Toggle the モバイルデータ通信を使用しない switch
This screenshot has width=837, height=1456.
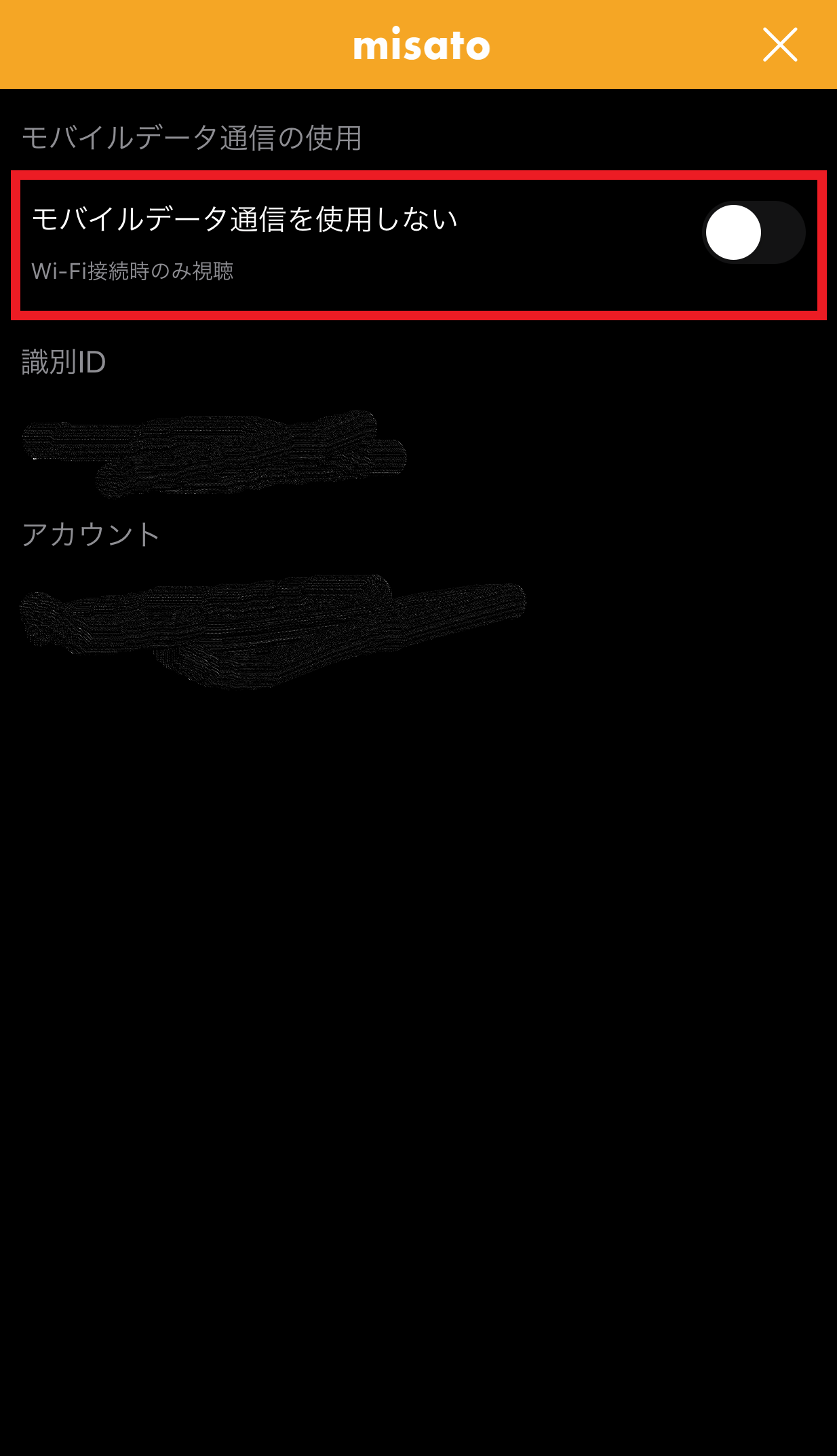pyautogui.click(x=753, y=233)
